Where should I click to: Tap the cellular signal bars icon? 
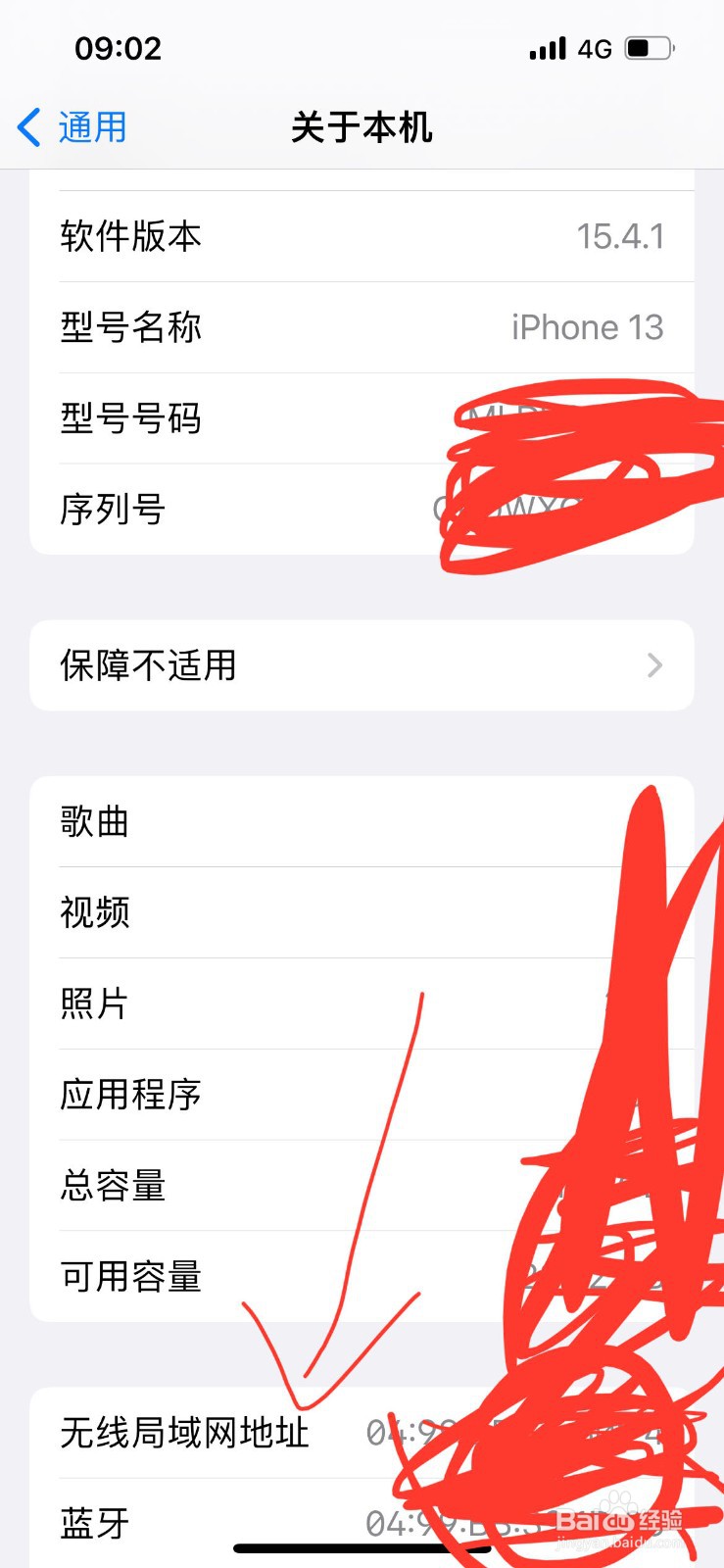coord(549,48)
